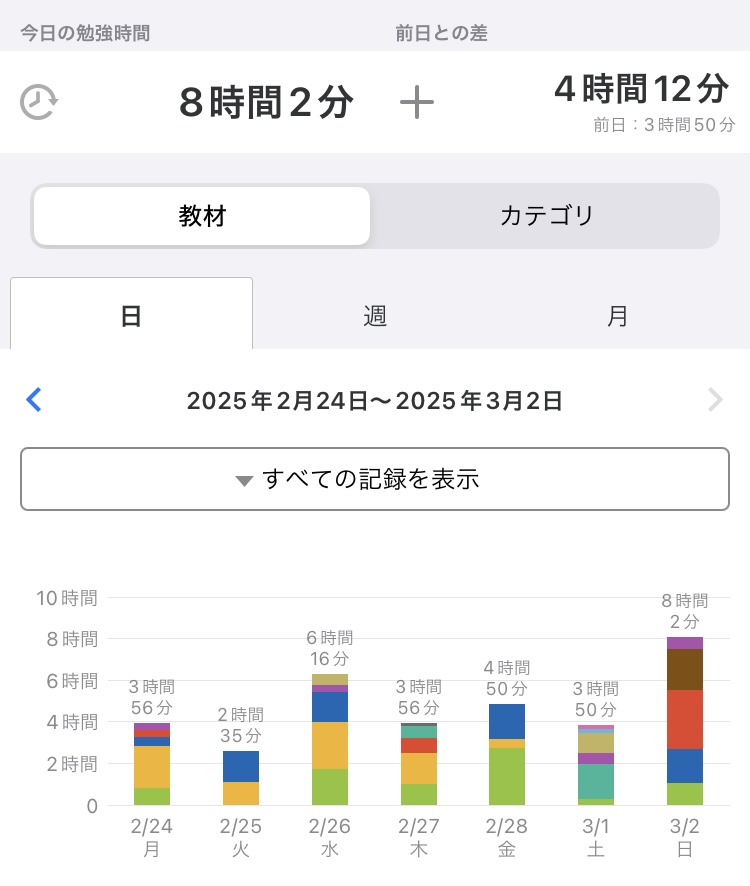Select the 日 tab

tap(131, 316)
